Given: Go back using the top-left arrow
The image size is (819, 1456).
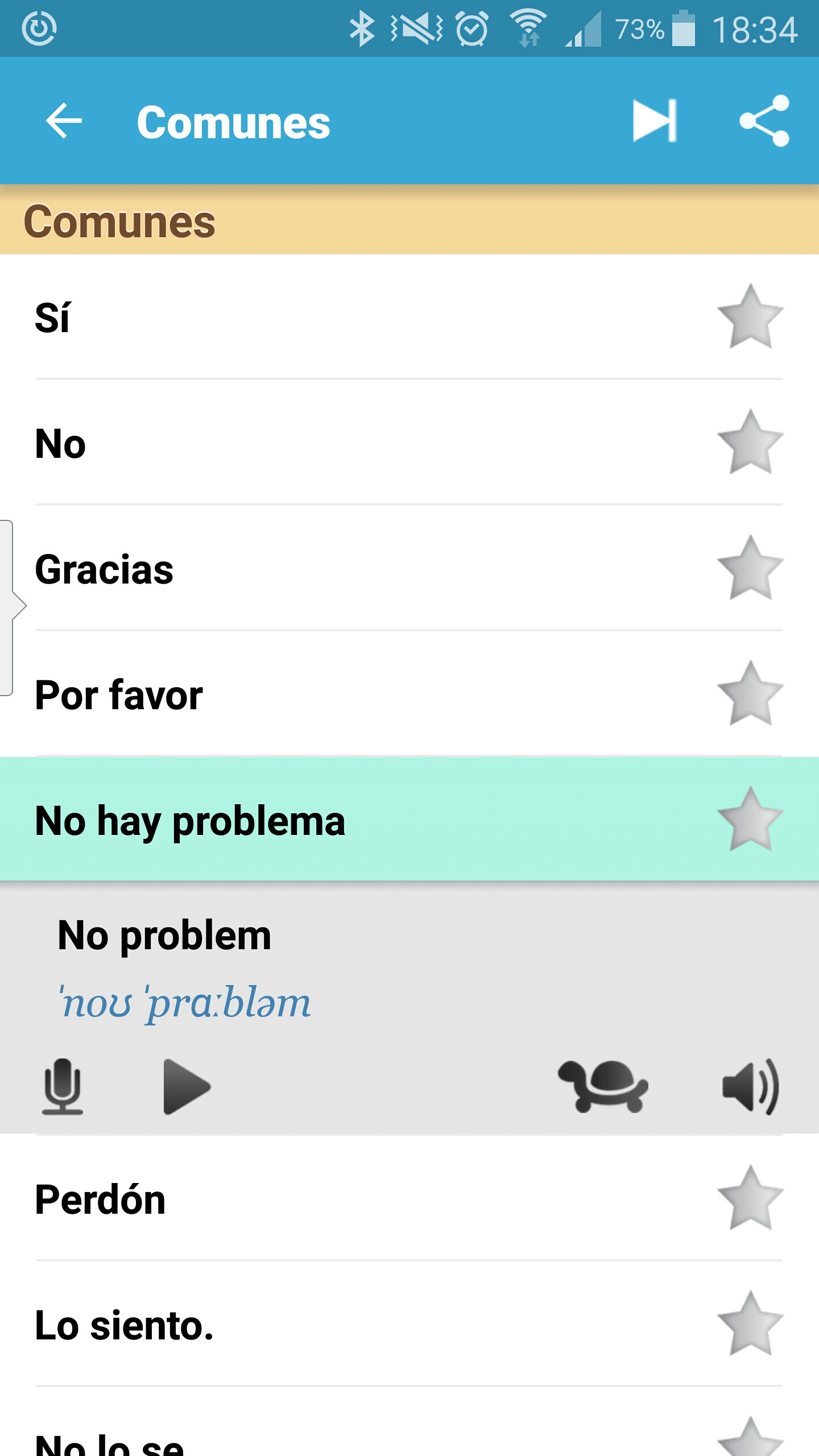Looking at the screenshot, I should point(64,121).
